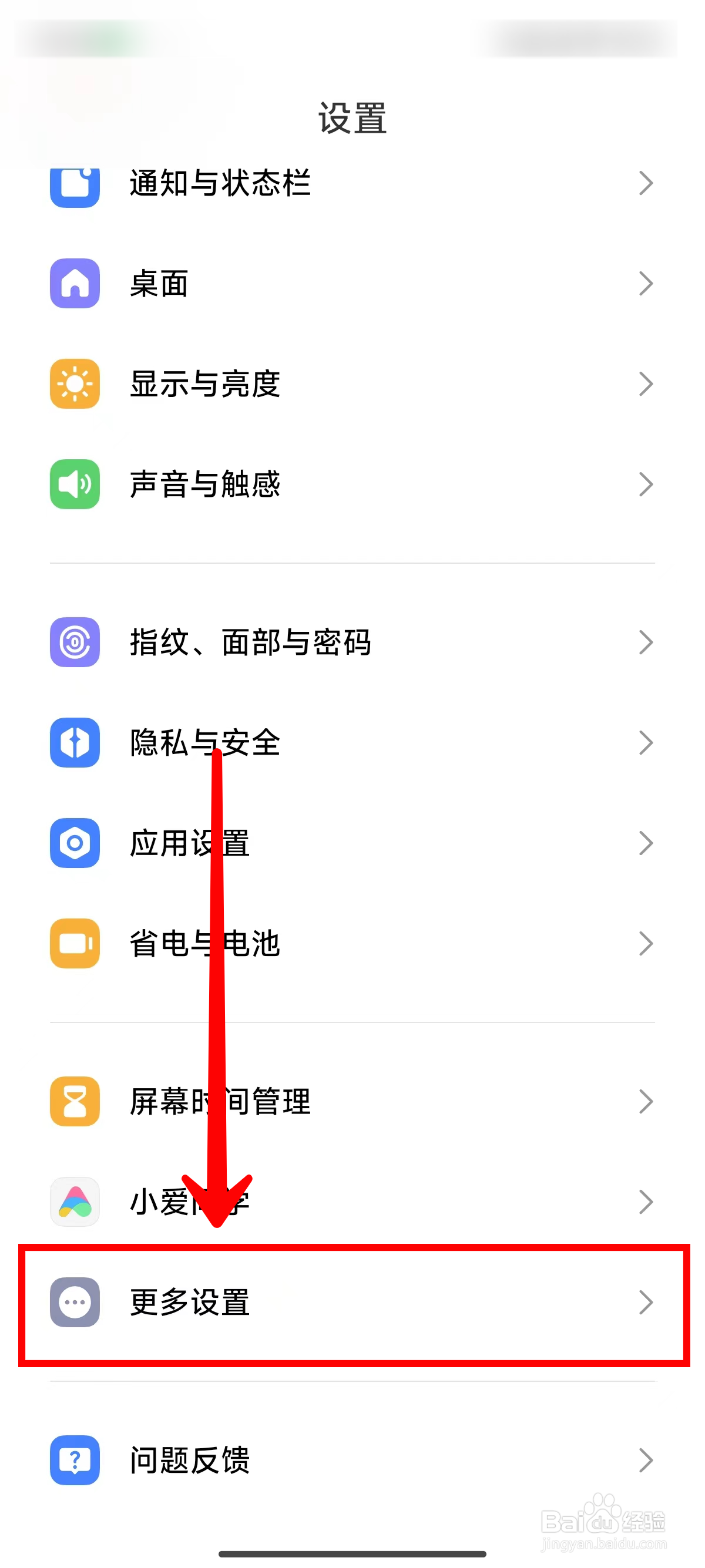This screenshot has height=1568, width=705.
Task: Click the 应用设置 gear icon
Action: click(74, 843)
